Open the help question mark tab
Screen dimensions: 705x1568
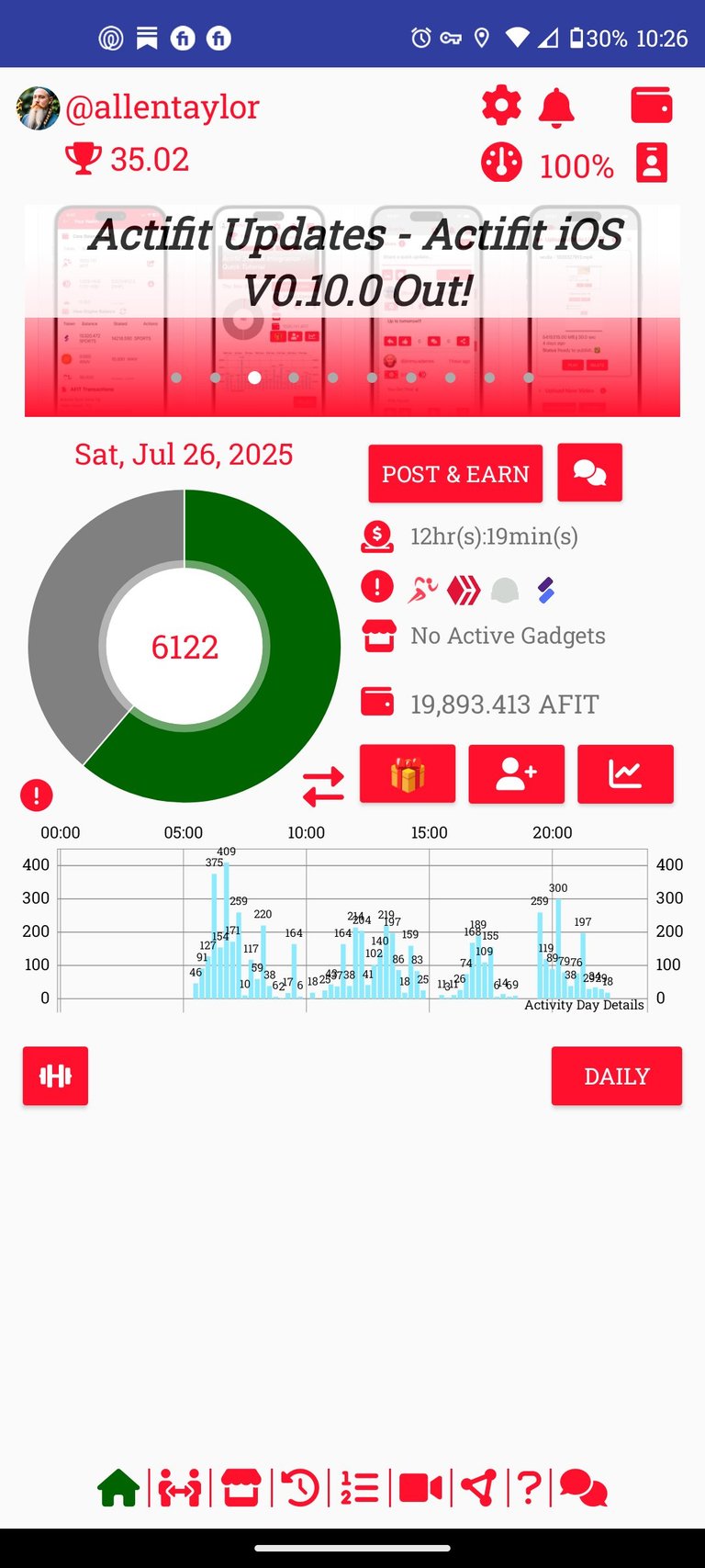coord(529,1487)
